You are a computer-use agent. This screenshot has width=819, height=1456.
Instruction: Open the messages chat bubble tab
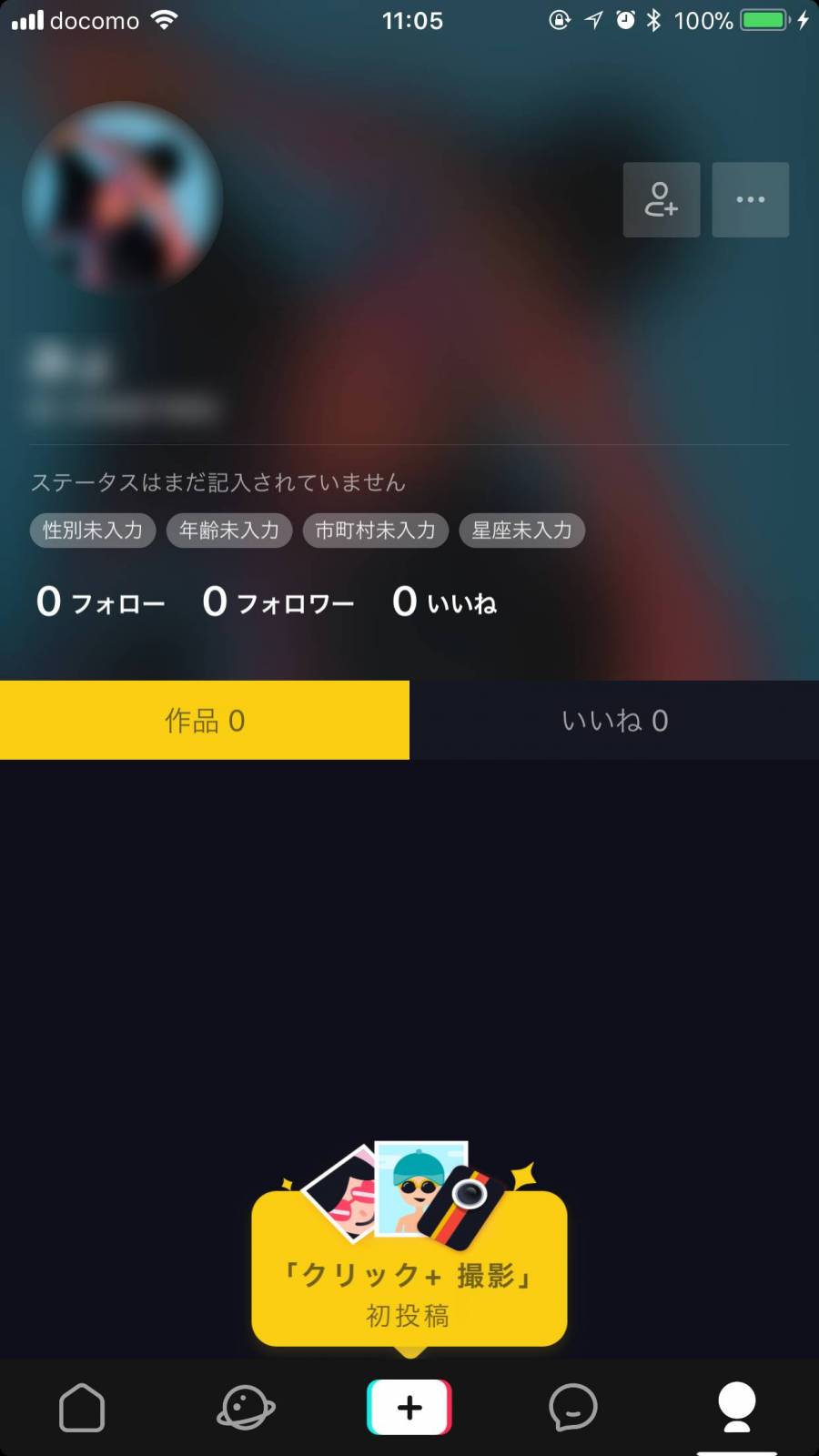pyautogui.click(x=573, y=1408)
